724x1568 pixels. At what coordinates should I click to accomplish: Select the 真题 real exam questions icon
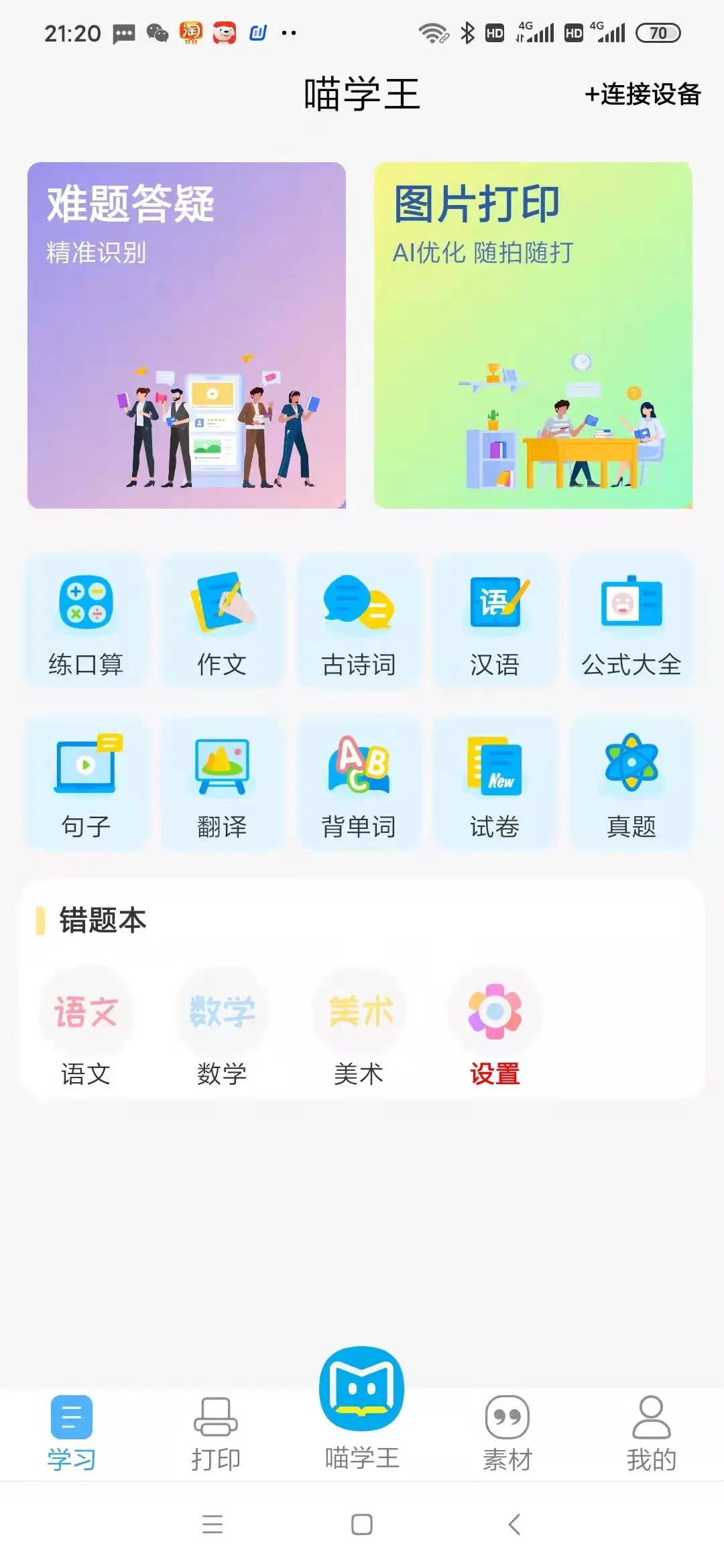(631, 784)
